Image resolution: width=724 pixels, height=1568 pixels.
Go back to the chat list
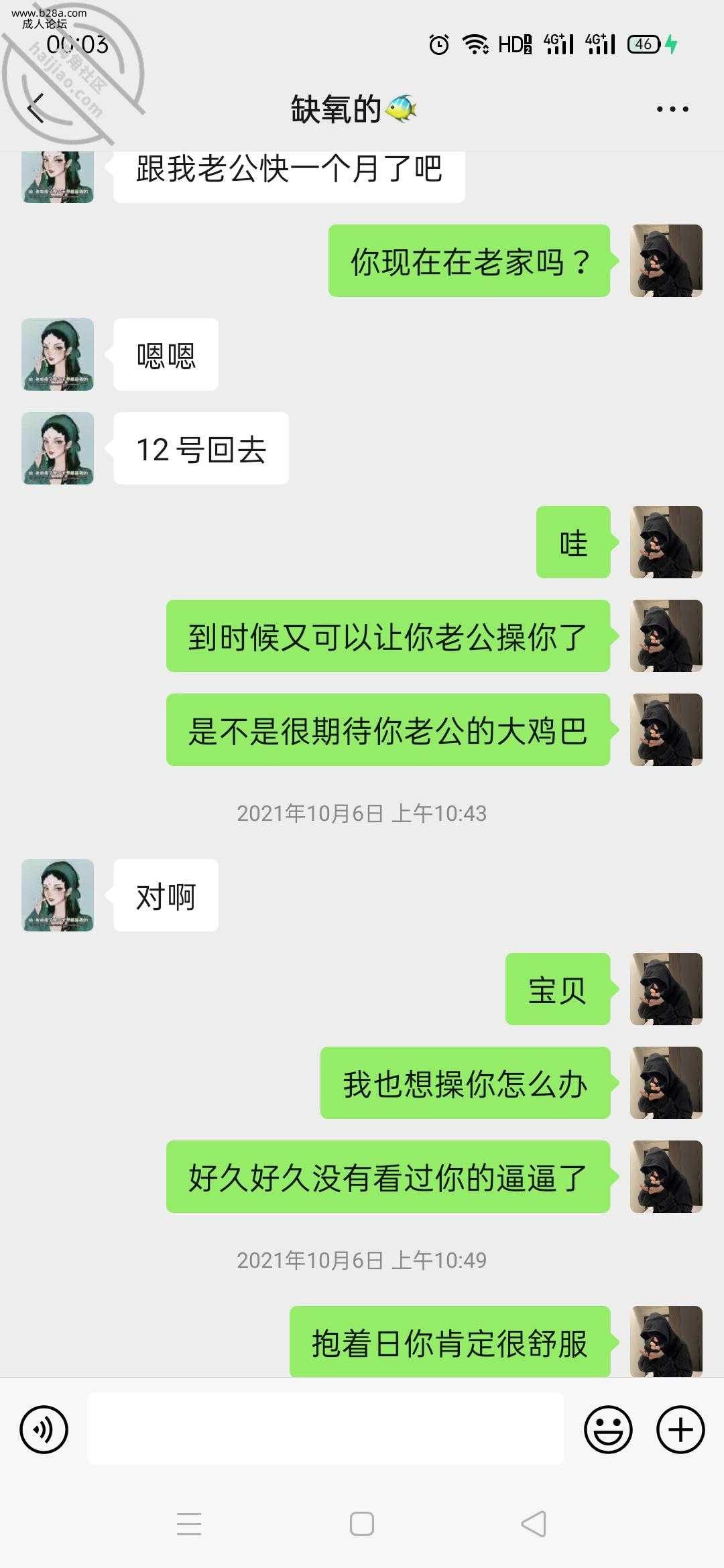tap(36, 109)
